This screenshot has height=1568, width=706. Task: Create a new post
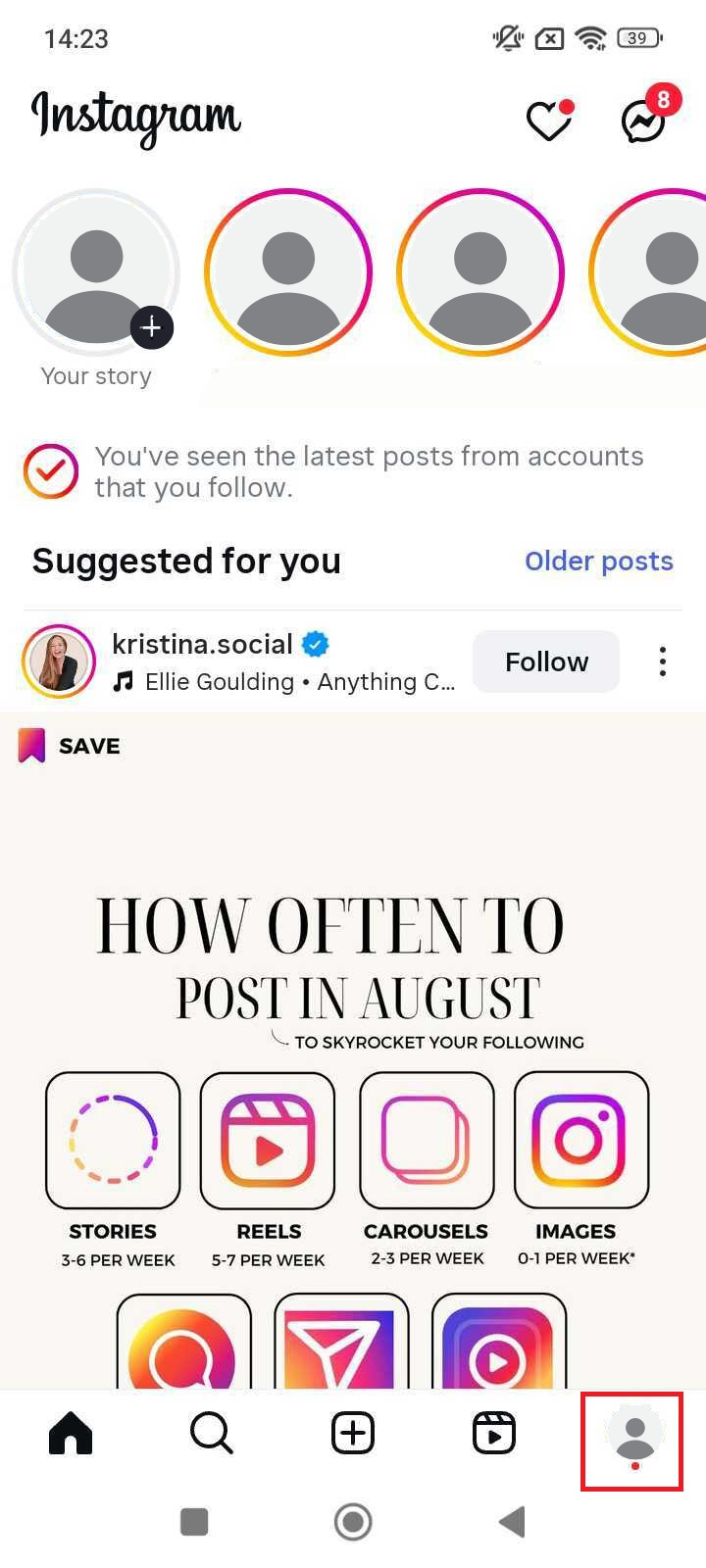(x=353, y=1434)
